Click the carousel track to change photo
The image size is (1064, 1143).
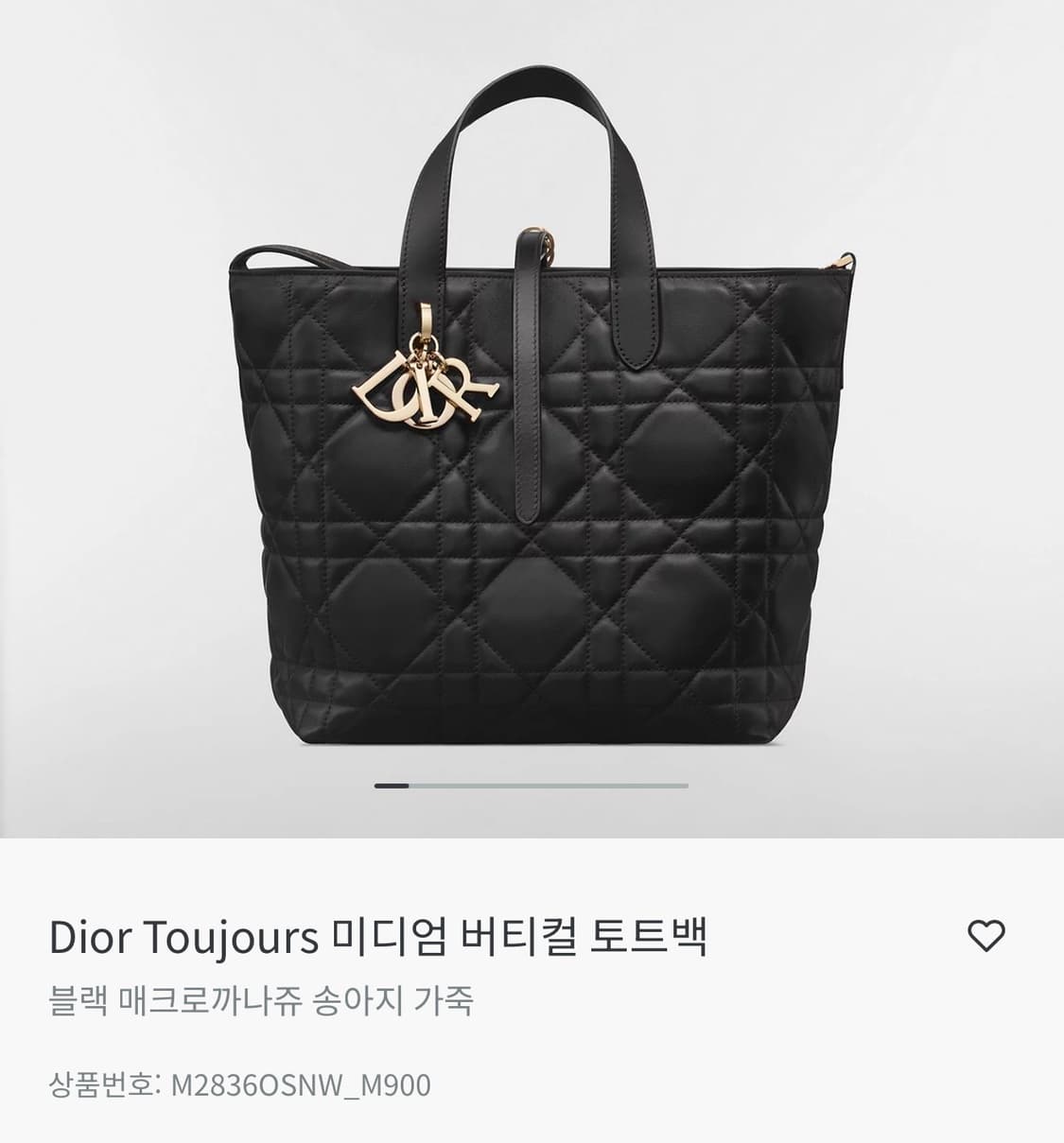click(x=615, y=785)
